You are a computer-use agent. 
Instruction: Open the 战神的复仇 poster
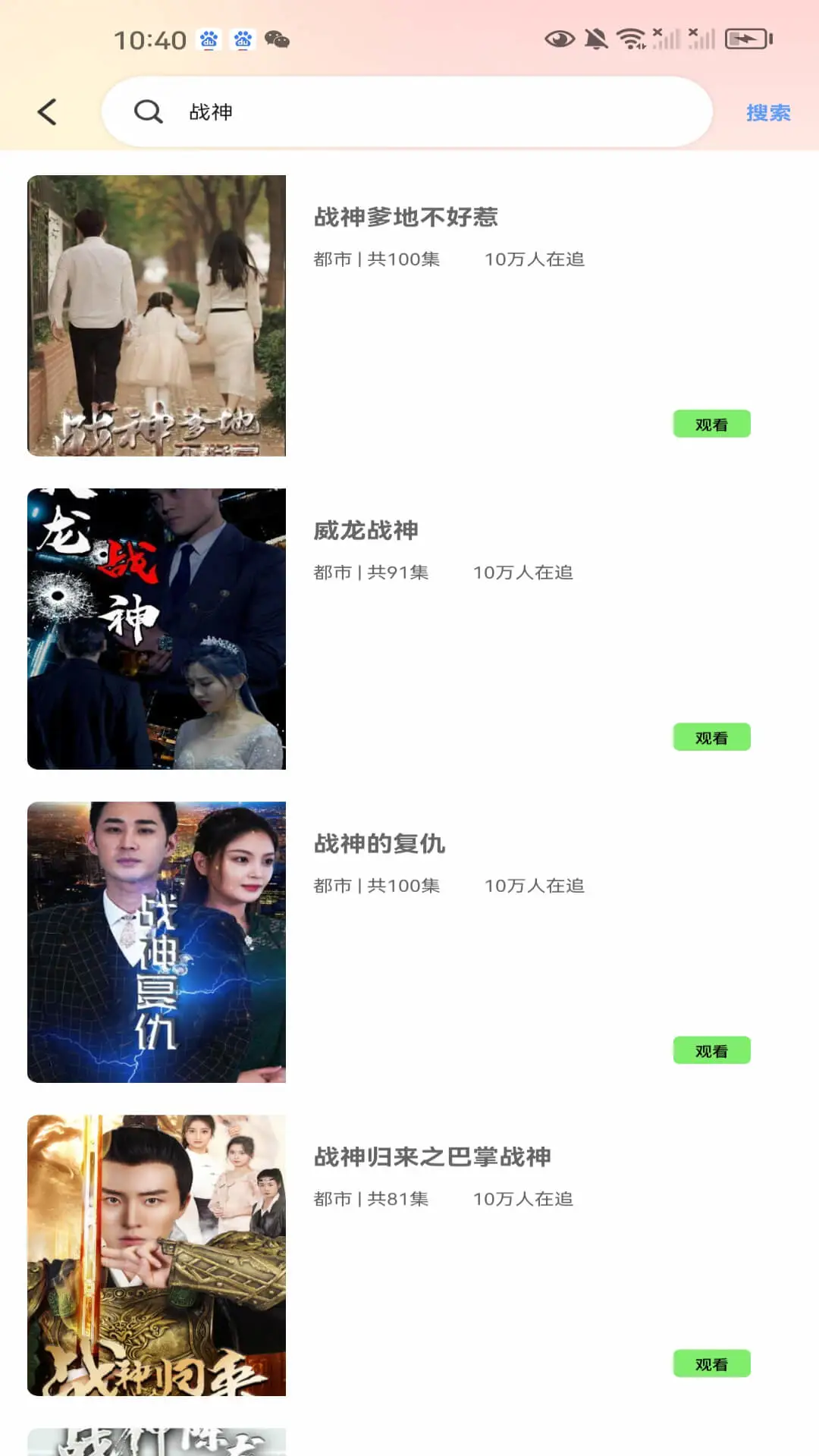tap(156, 942)
